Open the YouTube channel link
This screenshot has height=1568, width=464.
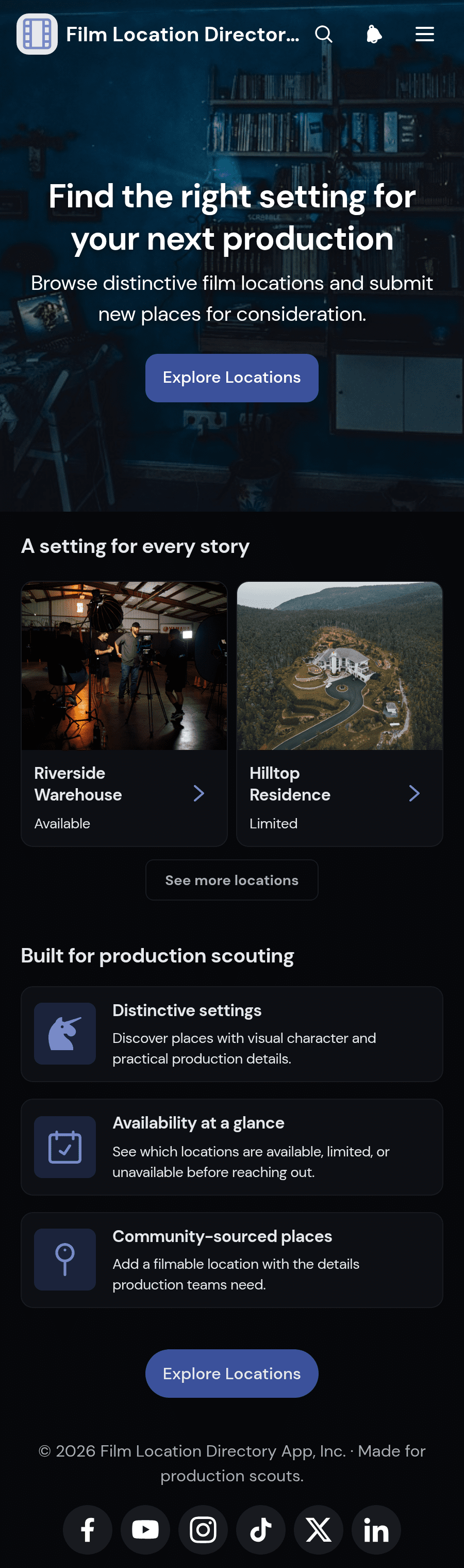[145, 1529]
